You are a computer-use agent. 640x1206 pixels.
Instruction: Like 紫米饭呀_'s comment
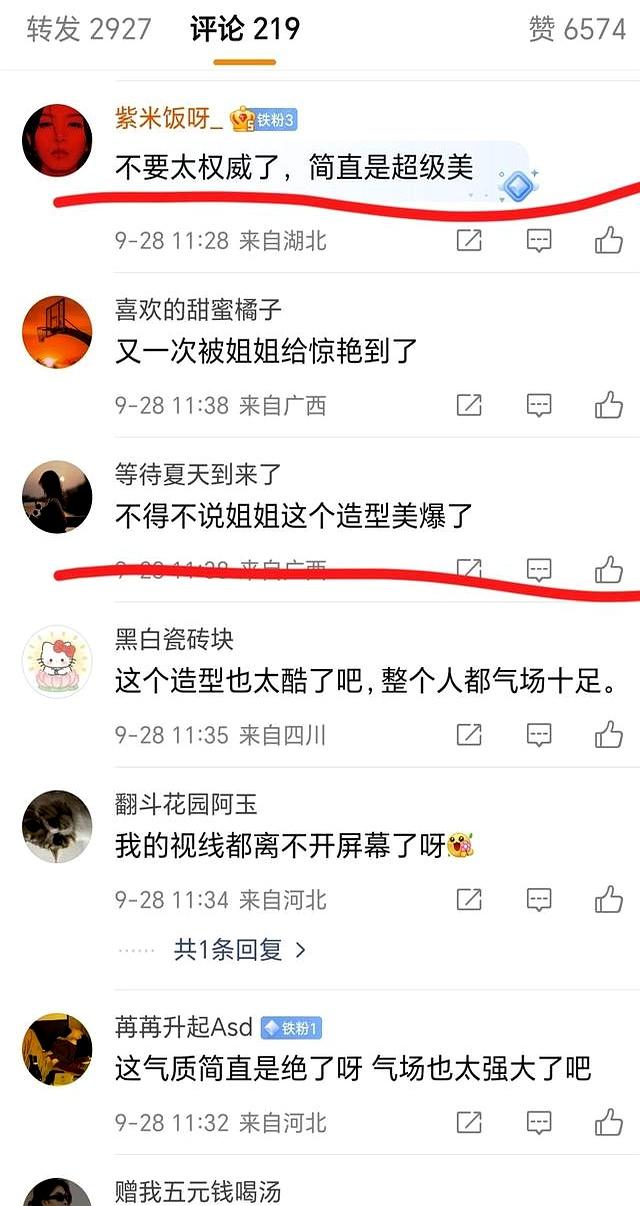tap(608, 240)
